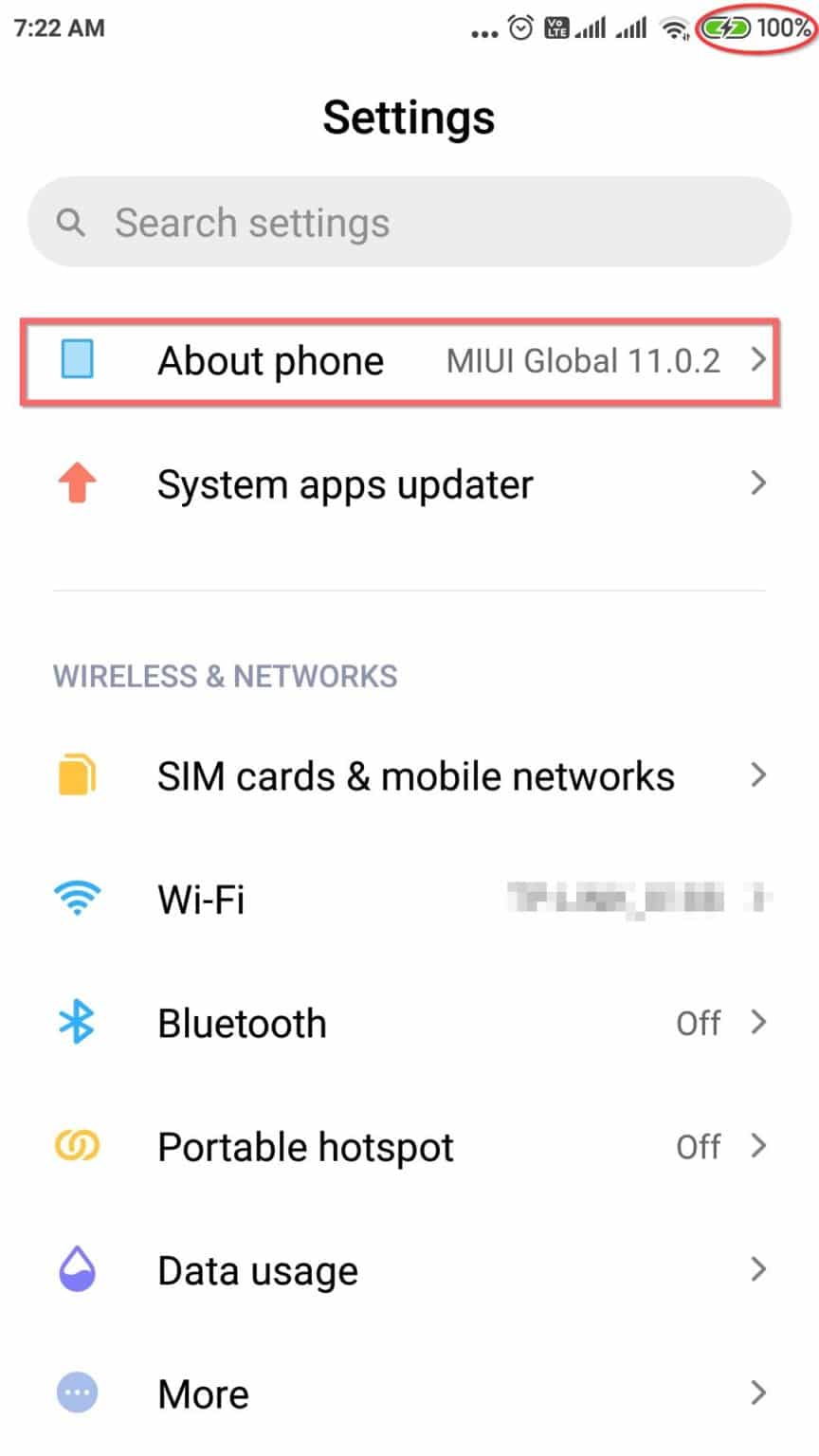Open Bluetooth settings
This screenshot has width=819, height=1456.
[409, 1023]
